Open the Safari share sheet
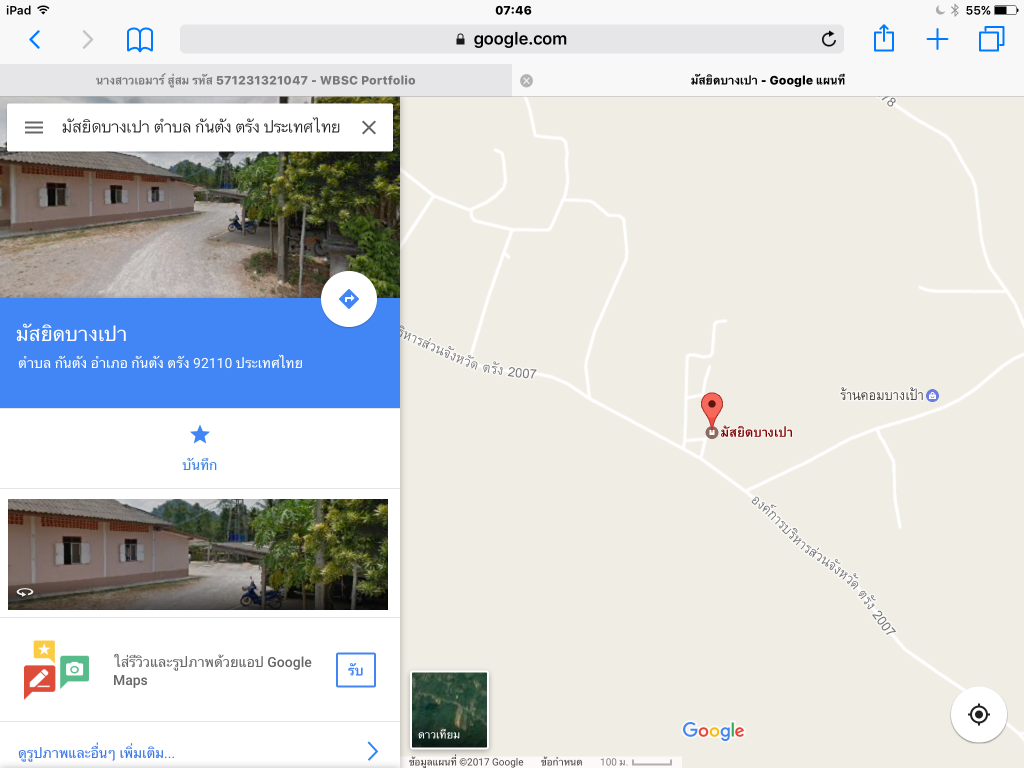 click(x=884, y=39)
